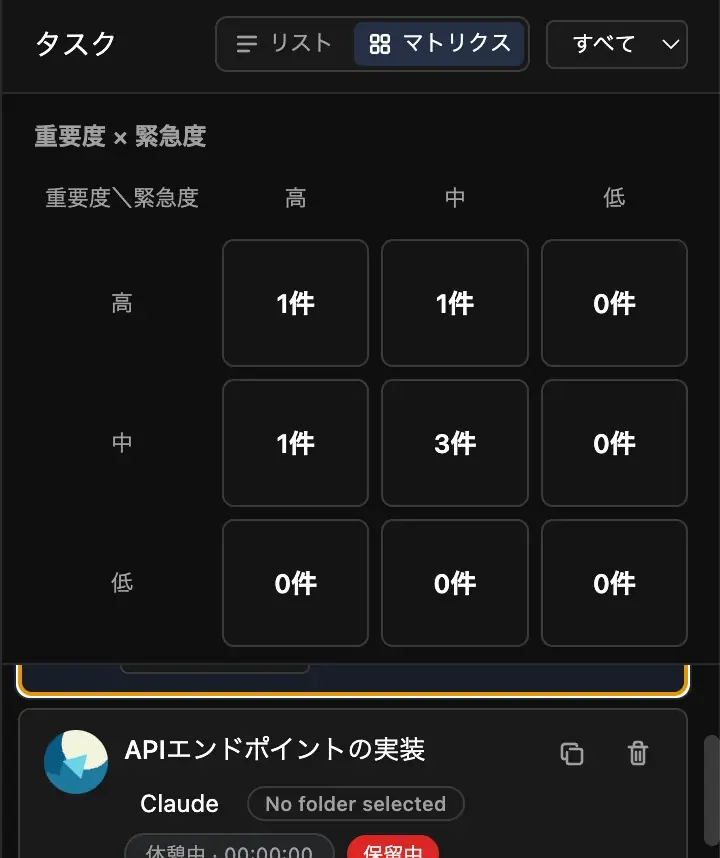Click the 低×低 cell showing 0件
720x858 pixels.
[x=614, y=584]
